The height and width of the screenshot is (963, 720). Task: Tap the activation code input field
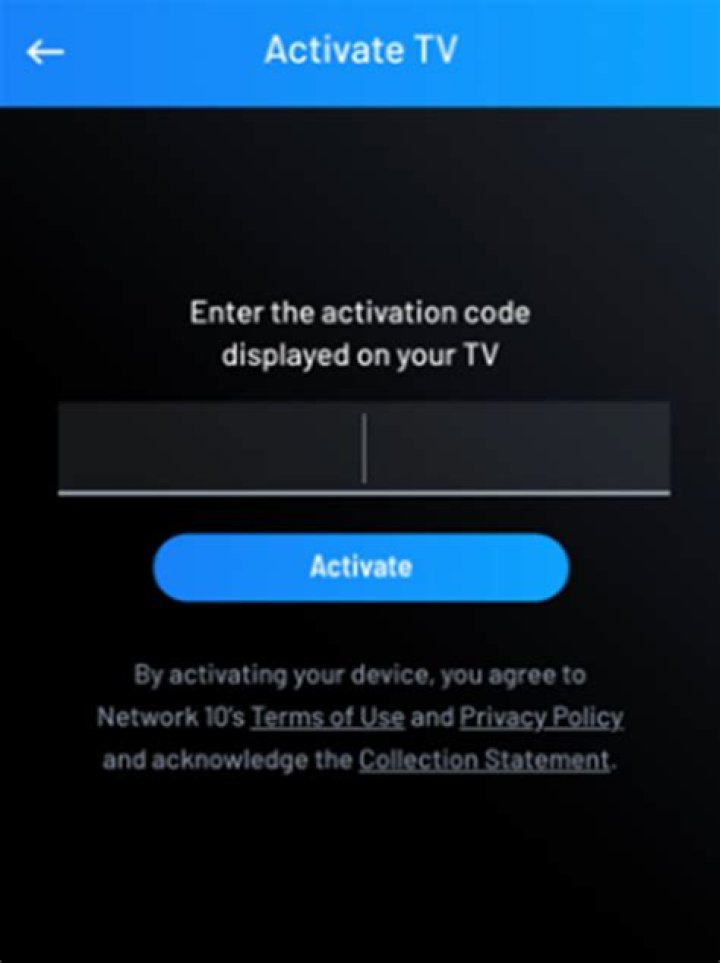pos(363,447)
